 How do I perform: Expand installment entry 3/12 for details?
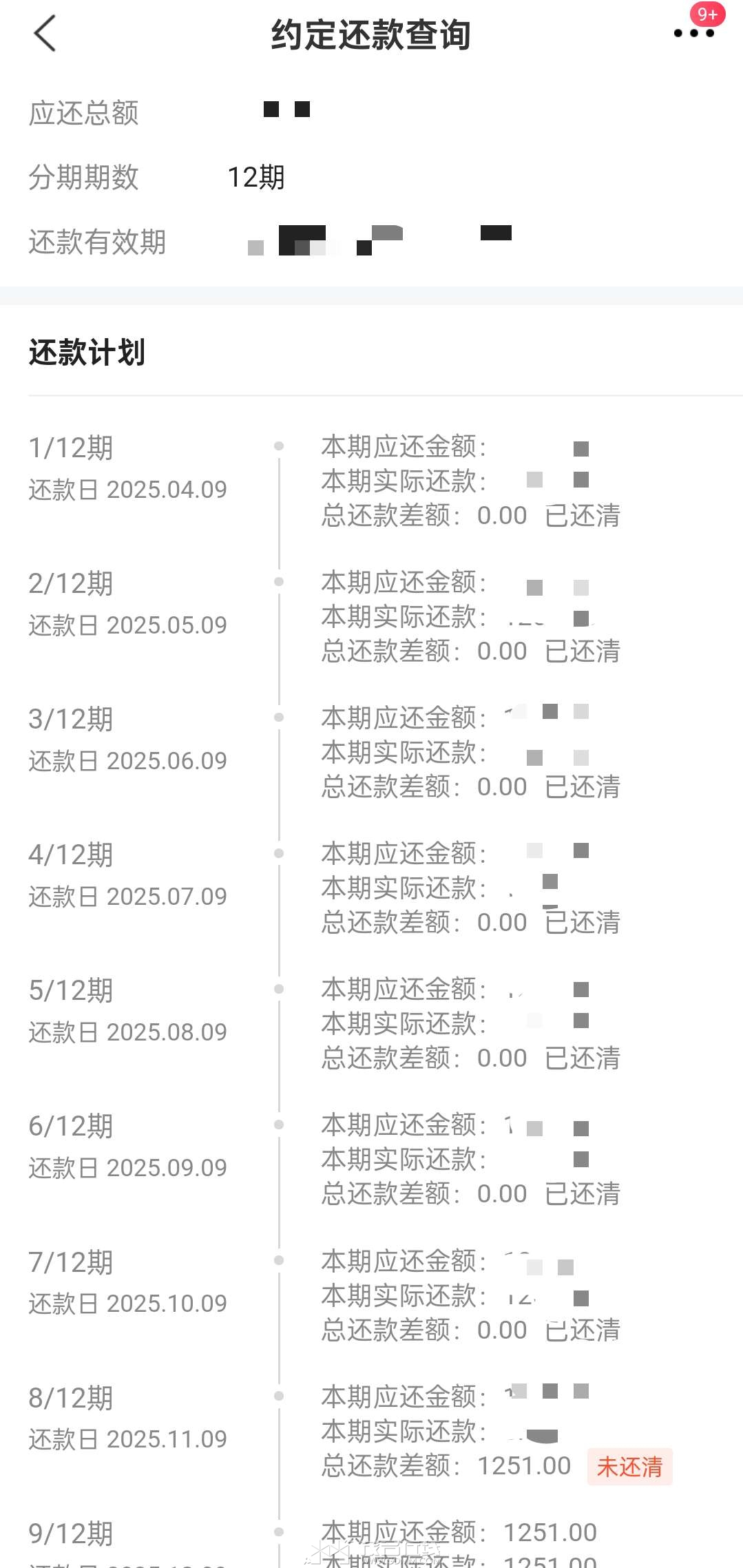[73, 718]
